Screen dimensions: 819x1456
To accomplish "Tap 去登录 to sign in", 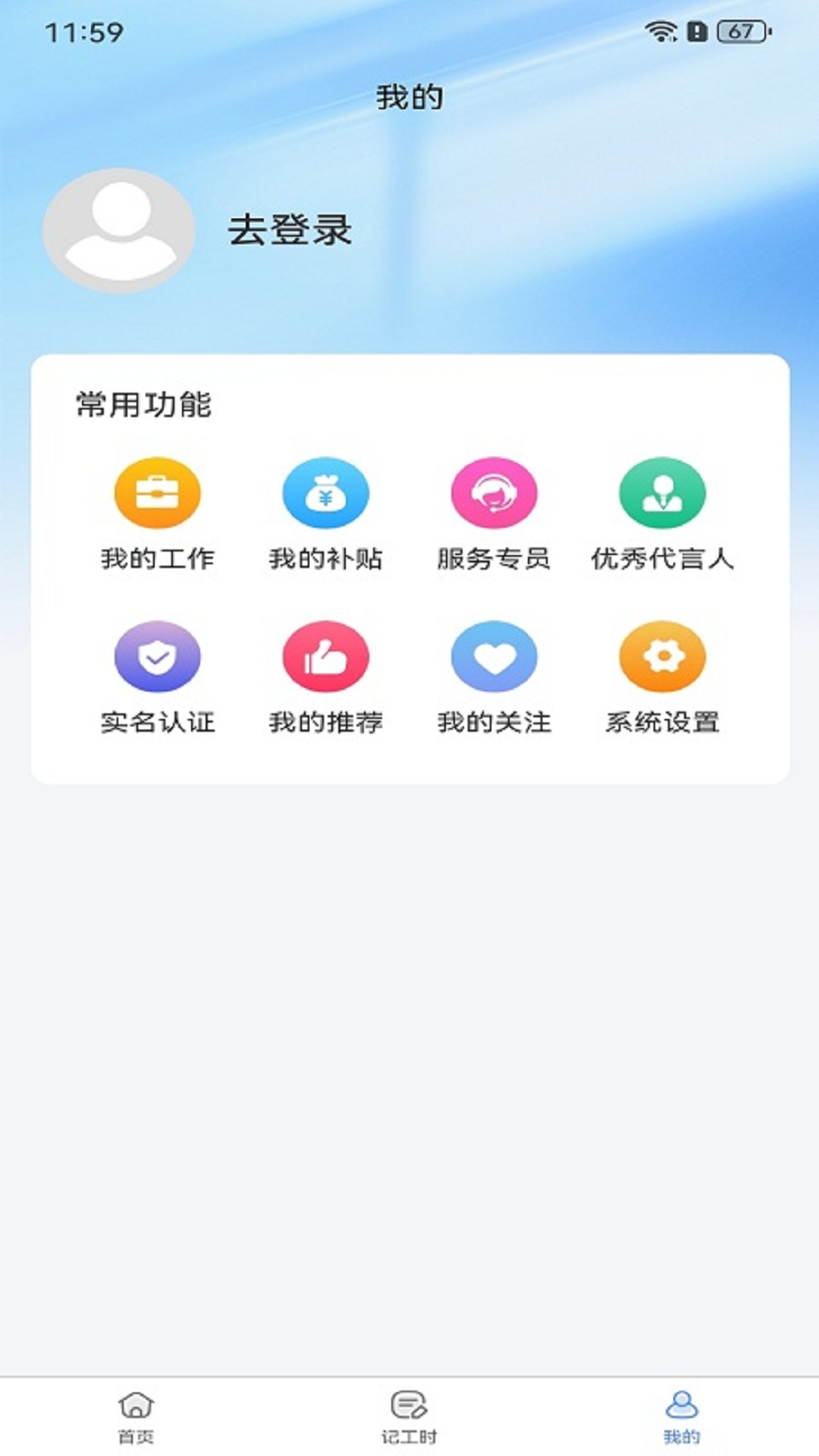I will [290, 230].
